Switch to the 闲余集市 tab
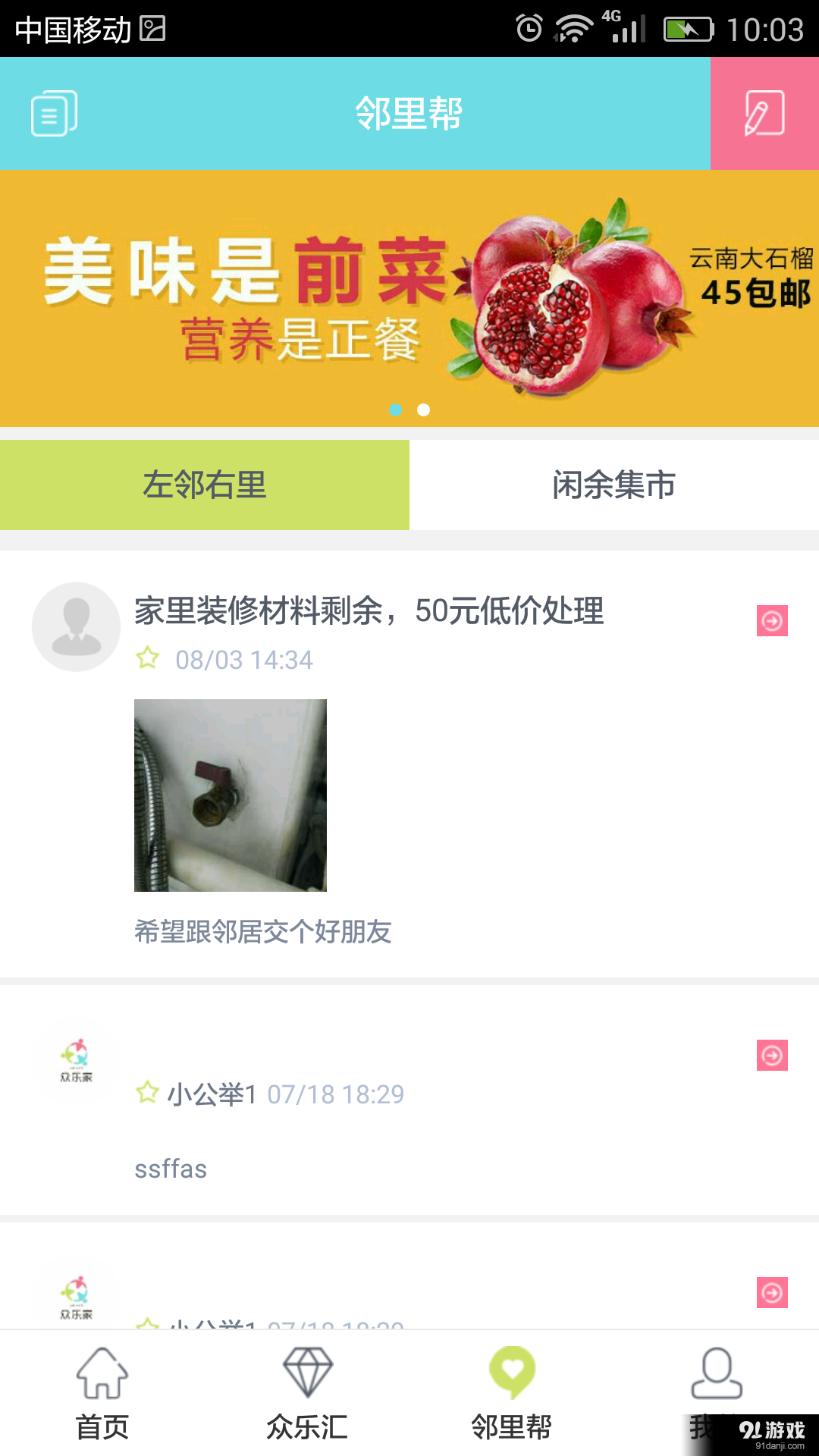The height and width of the screenshot is (1456, 819). [614, 484]
